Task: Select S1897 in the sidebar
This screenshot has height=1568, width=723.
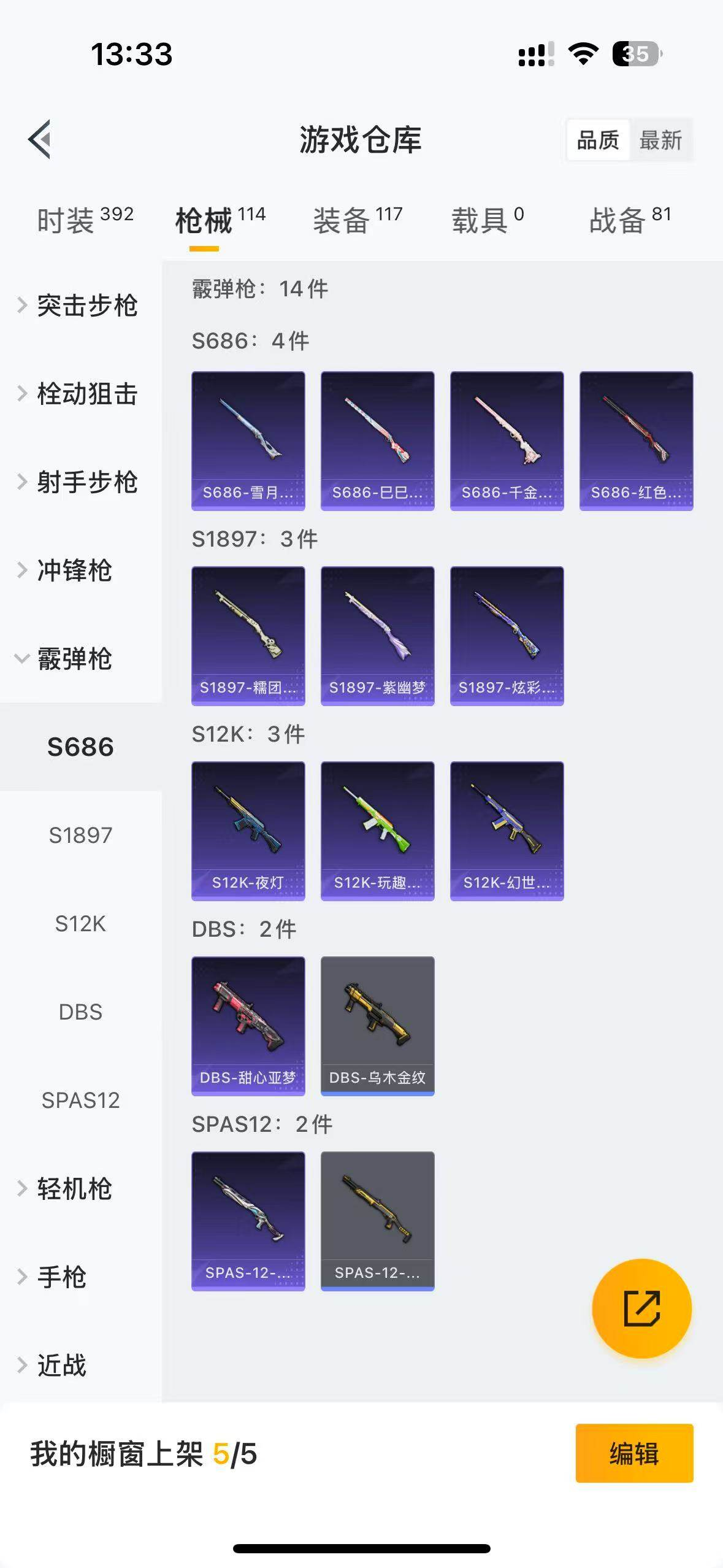Action: coord(80,836)
